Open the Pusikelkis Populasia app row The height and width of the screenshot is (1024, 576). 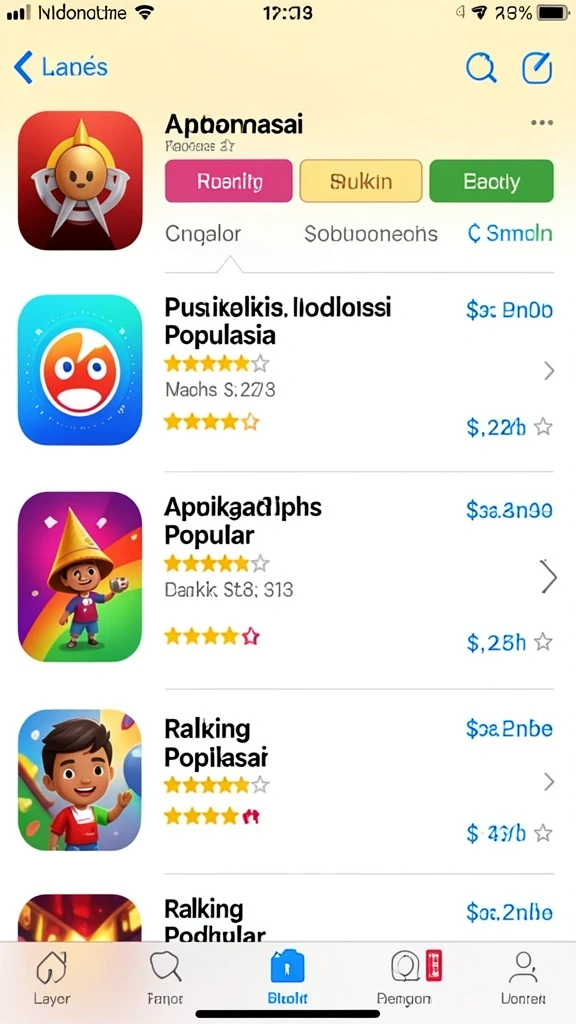pyautogui.click(x=287, y=370)
